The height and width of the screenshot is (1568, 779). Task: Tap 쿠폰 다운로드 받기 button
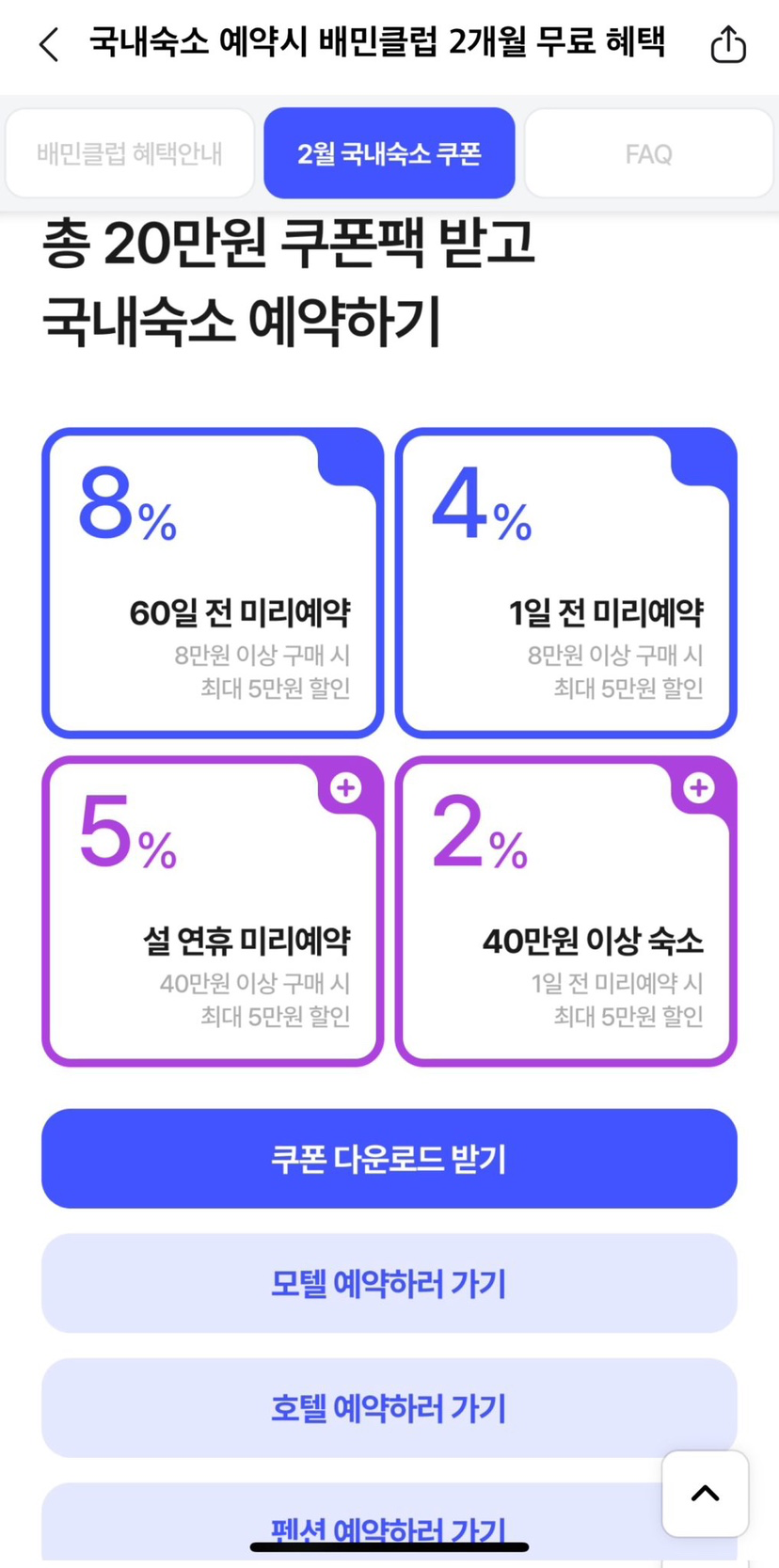pyautogui.click(x=389, y=1159)
